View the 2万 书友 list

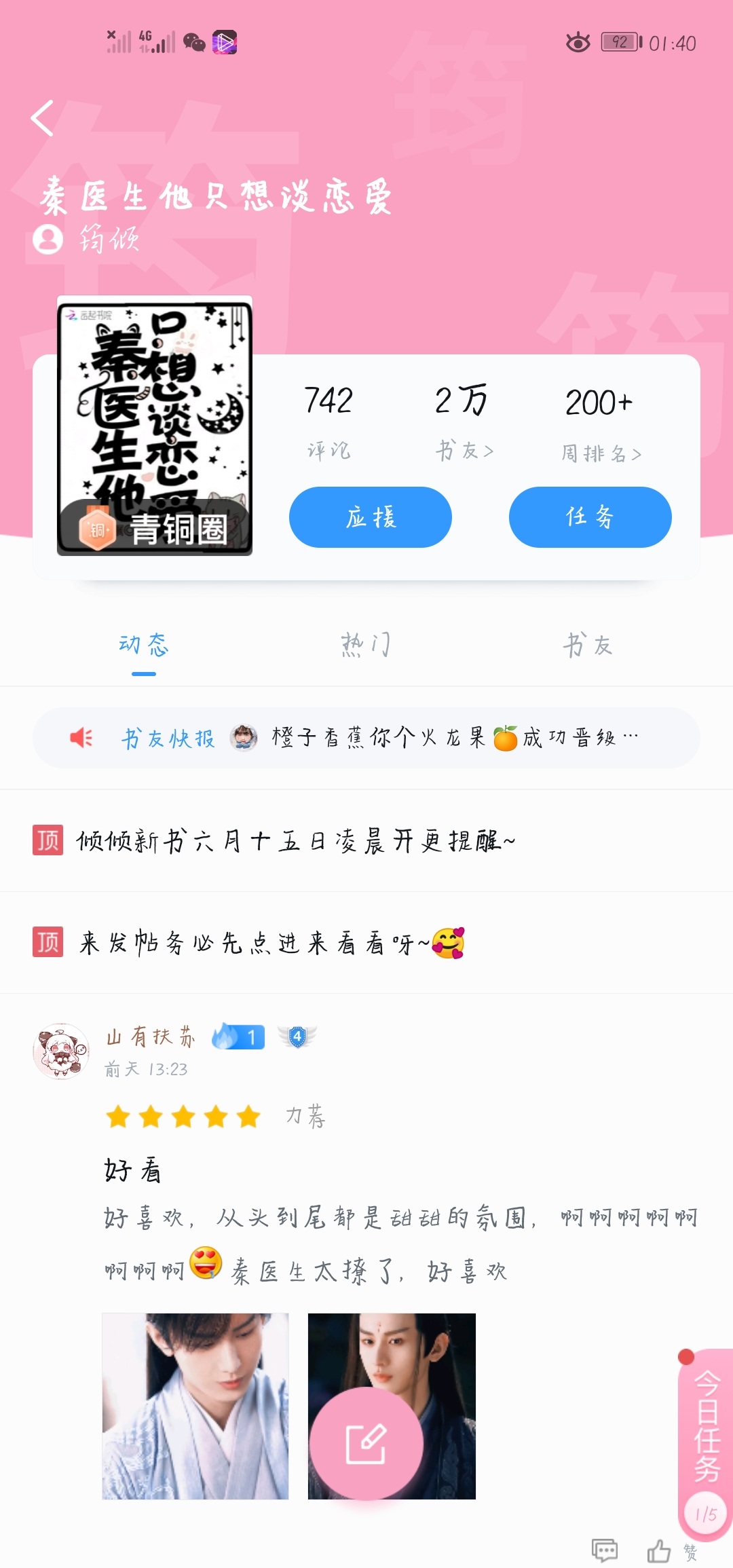click(464, 422)
